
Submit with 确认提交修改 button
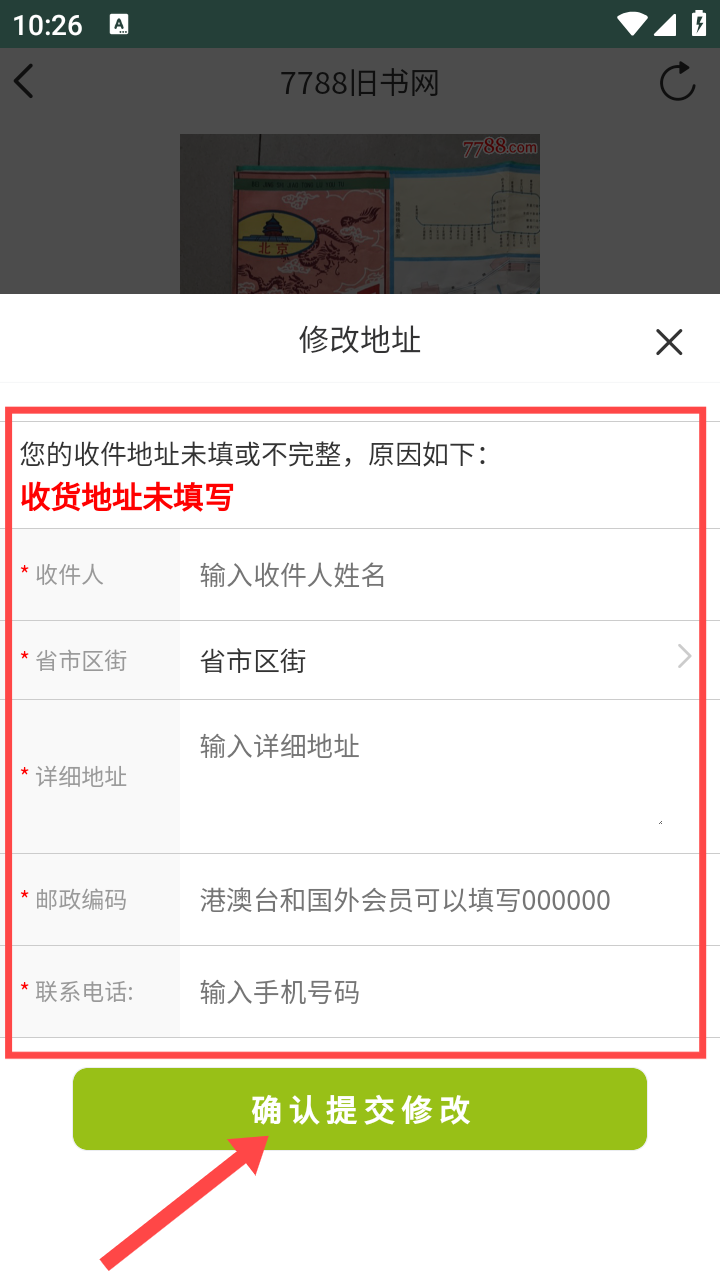360,1109
